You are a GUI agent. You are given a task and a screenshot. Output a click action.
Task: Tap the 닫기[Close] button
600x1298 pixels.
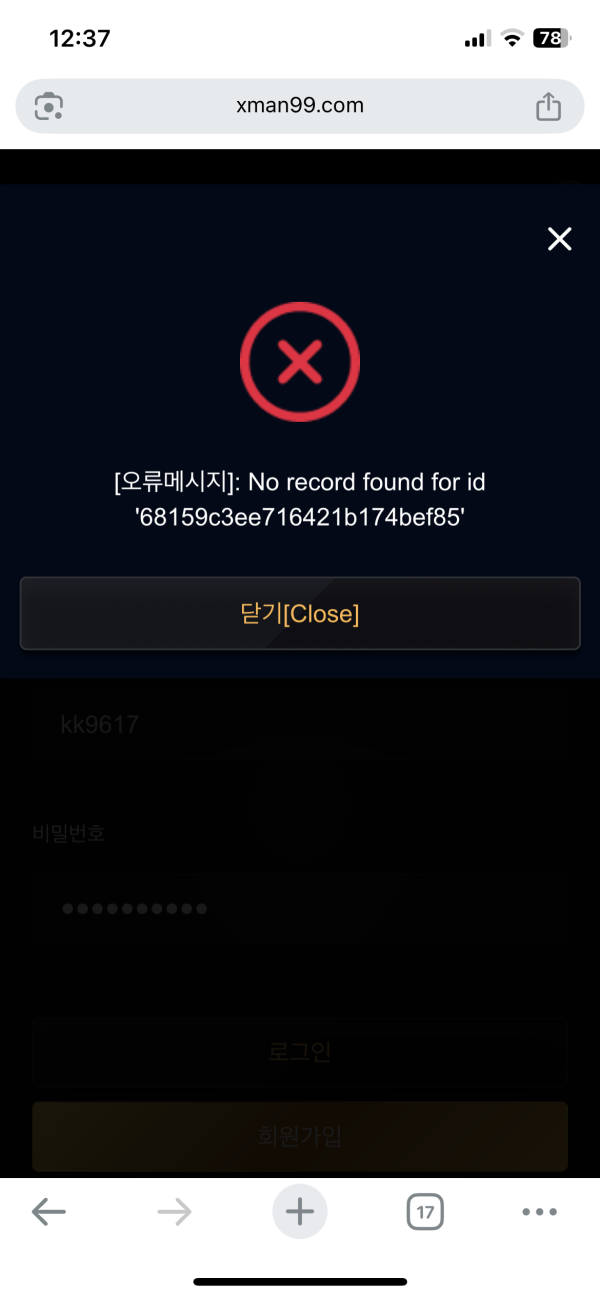point(300,614)
